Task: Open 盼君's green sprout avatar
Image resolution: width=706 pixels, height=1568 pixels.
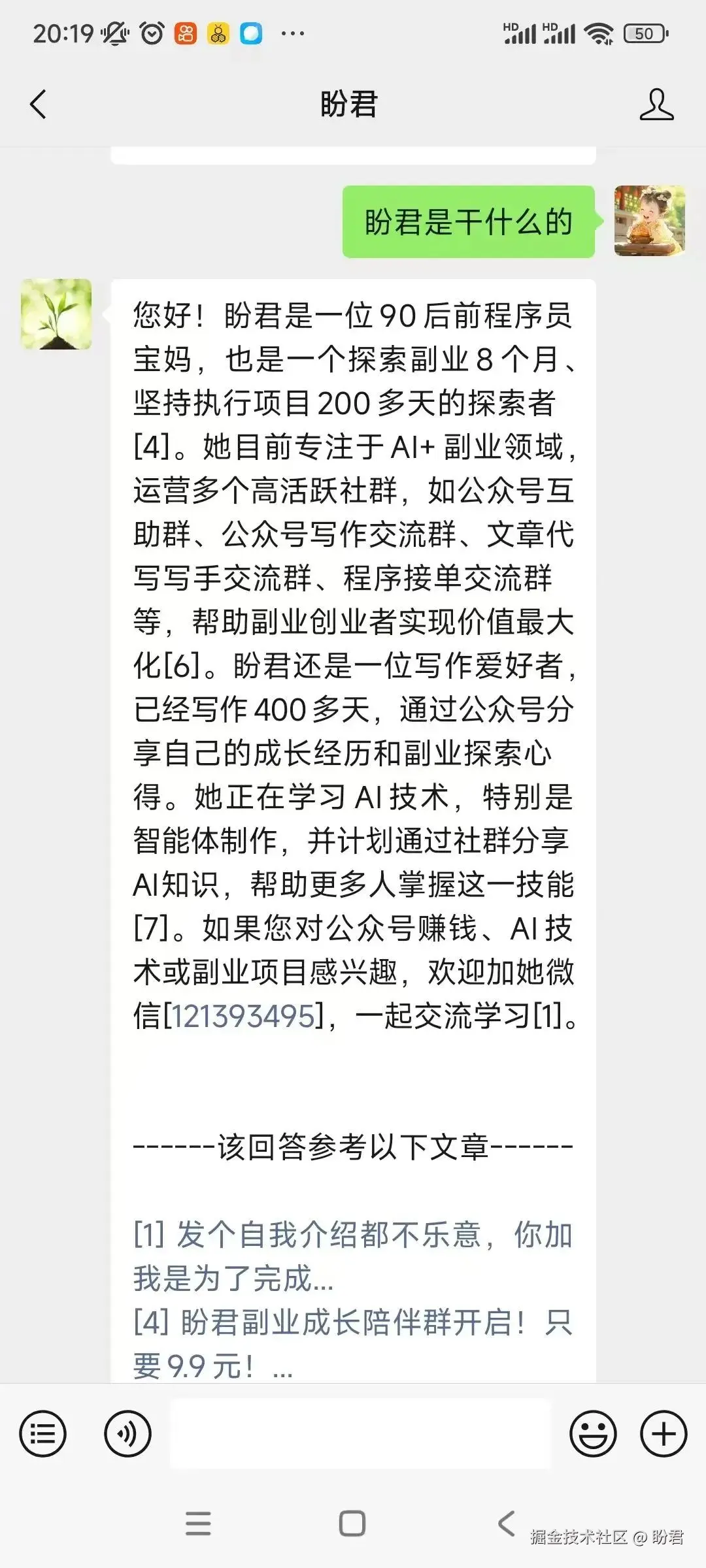Action: 56,314
